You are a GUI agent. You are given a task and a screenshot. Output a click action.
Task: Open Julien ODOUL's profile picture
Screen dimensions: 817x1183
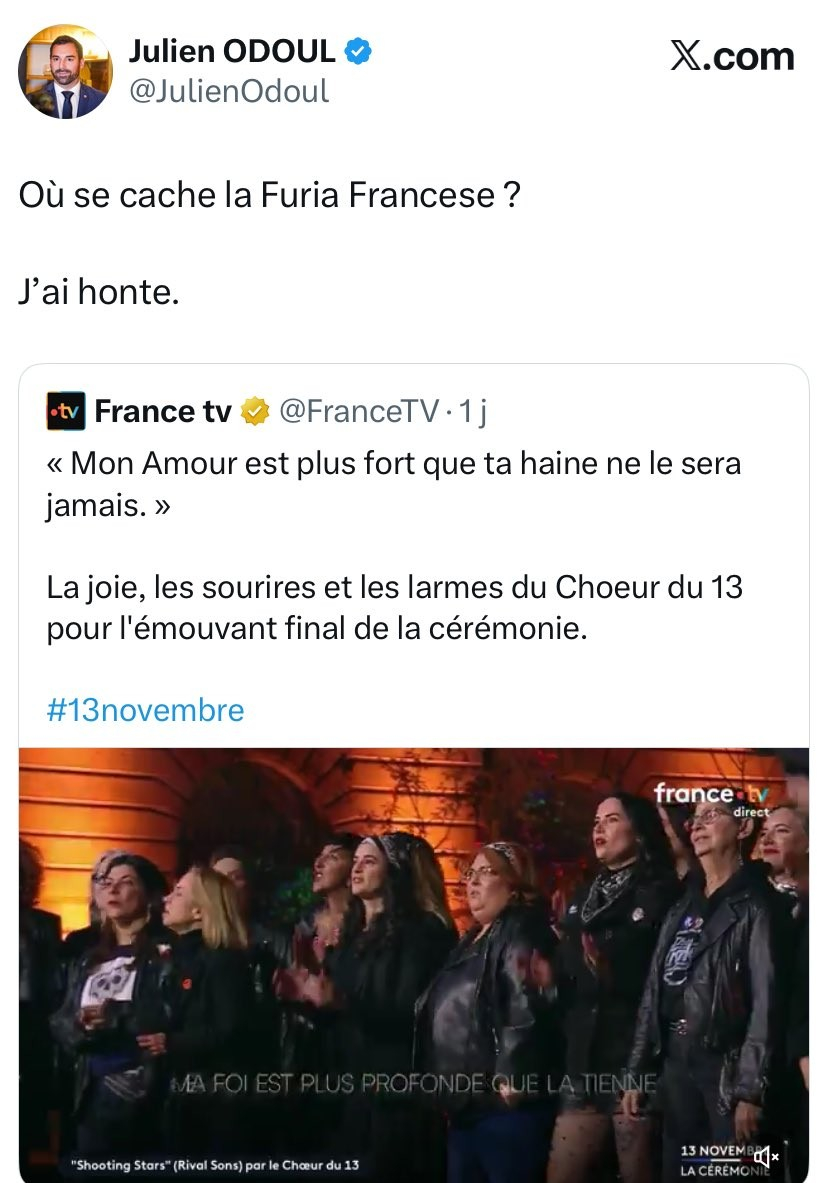tap(65, 72)
